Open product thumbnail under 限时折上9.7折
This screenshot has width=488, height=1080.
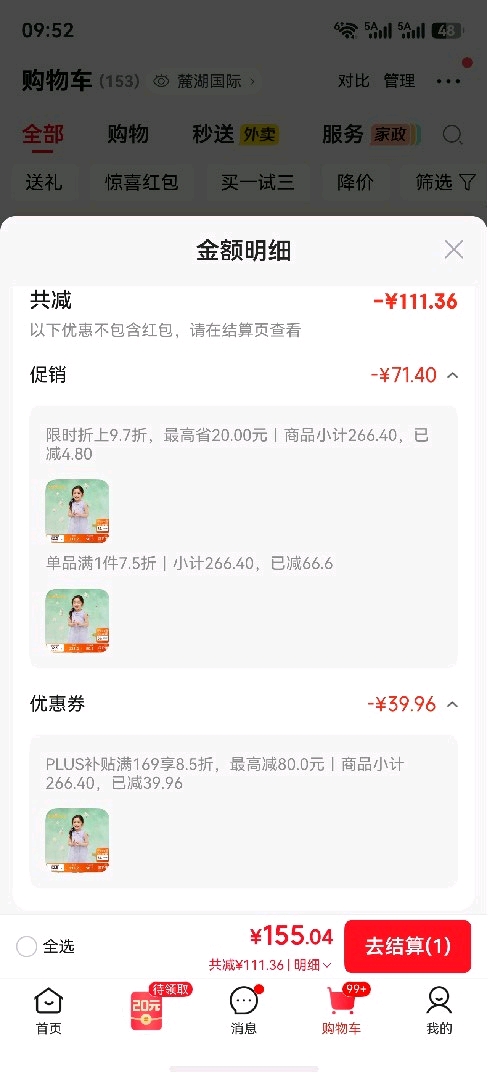77,510
